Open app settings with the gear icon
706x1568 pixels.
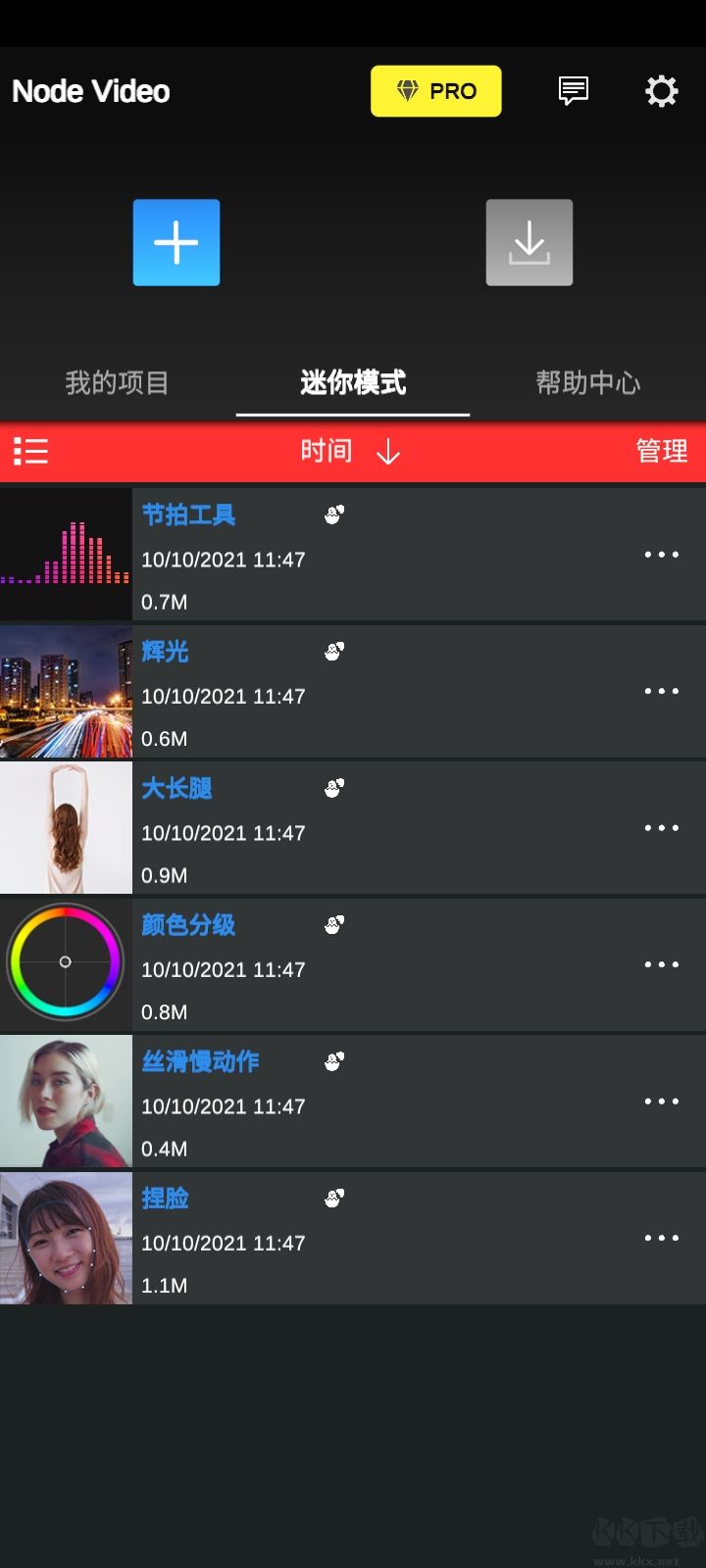click(662, 90)
